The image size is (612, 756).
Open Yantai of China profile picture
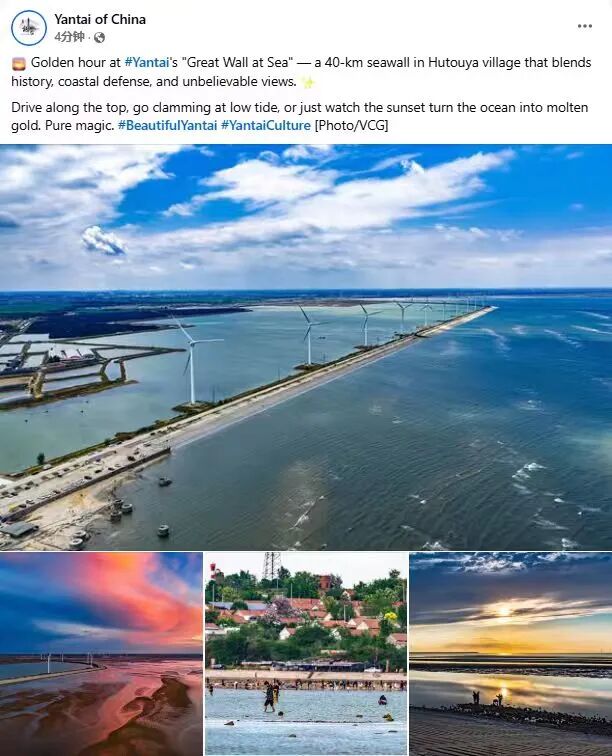[x=29, y=28]
